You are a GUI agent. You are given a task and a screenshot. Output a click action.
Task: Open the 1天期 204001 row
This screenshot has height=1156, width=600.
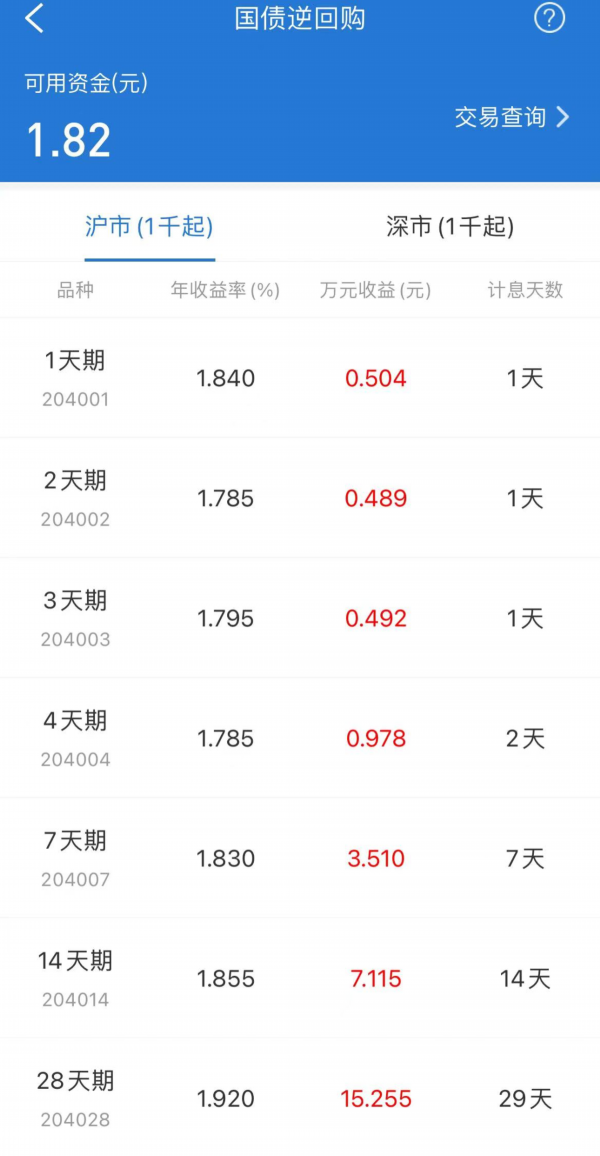300,378
